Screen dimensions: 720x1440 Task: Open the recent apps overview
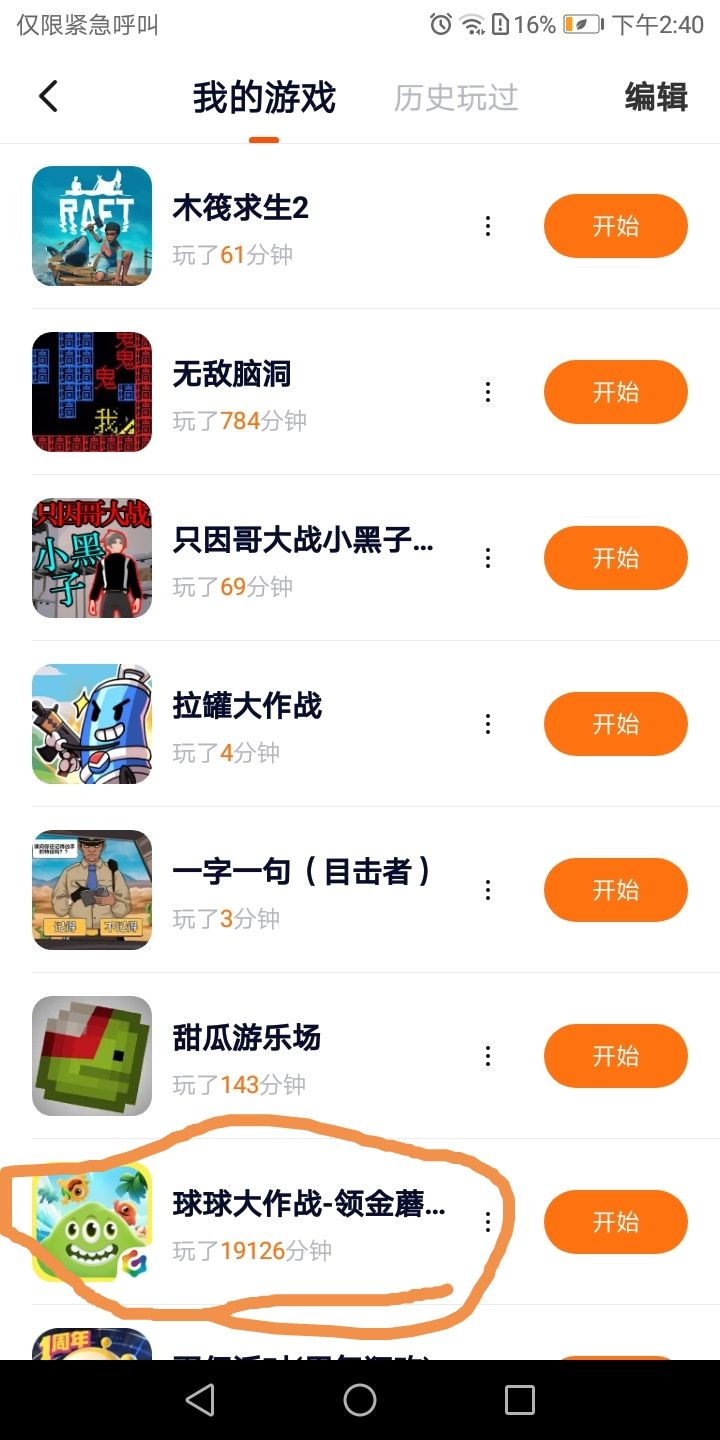click(x=519, y=1400)
